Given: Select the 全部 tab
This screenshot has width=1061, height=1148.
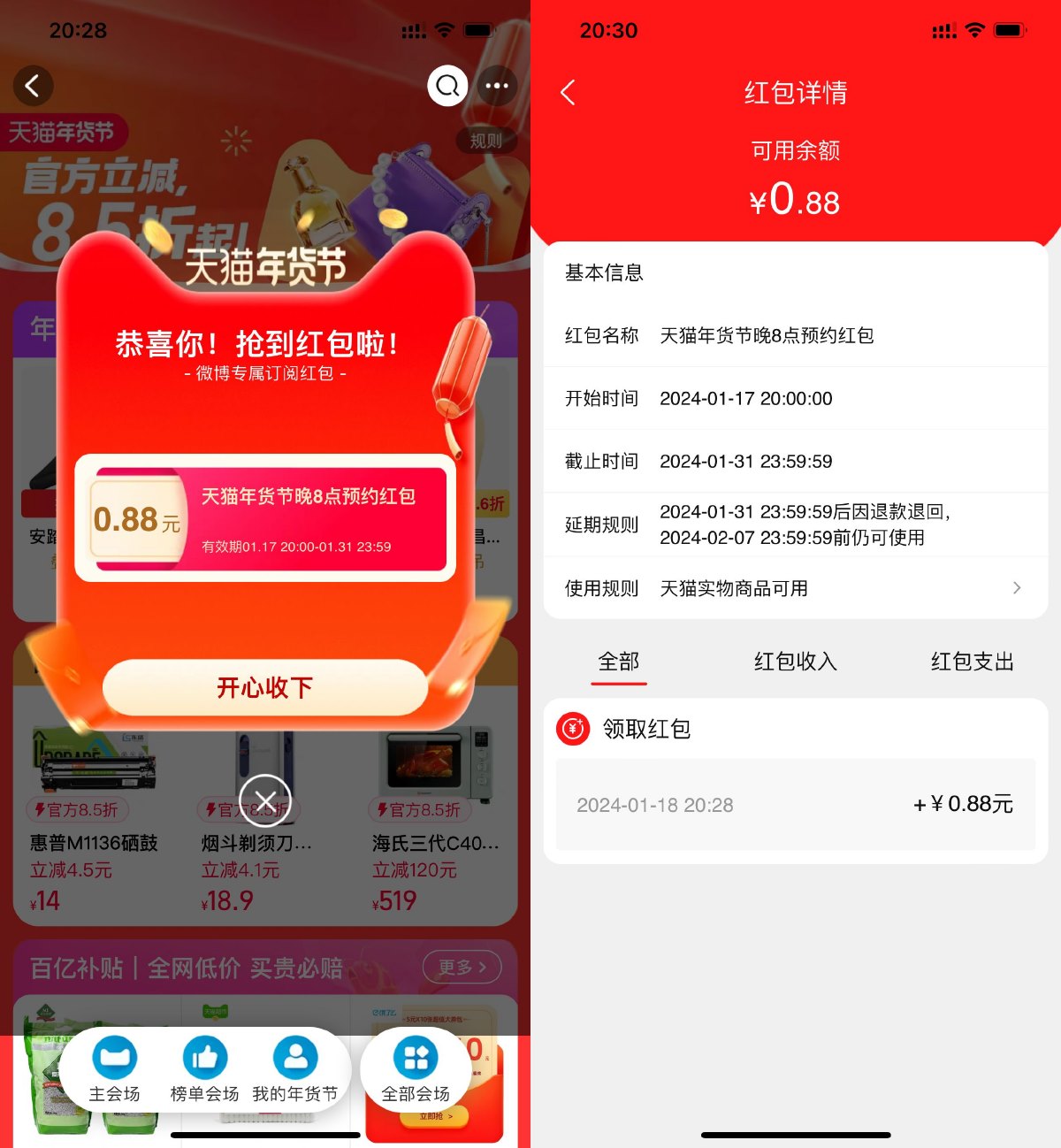Looking at the screenshot, I should (619, 661).
